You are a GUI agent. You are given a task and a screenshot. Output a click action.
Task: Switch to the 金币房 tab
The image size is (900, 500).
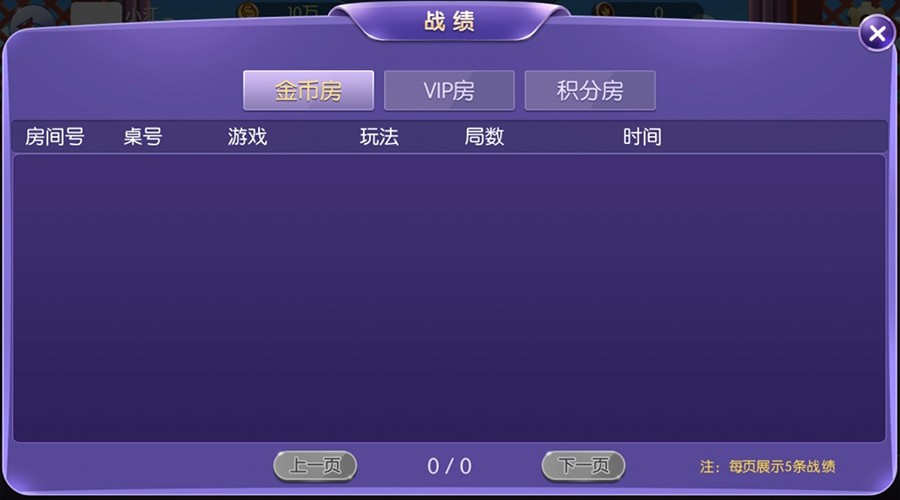tap(308, 91)
